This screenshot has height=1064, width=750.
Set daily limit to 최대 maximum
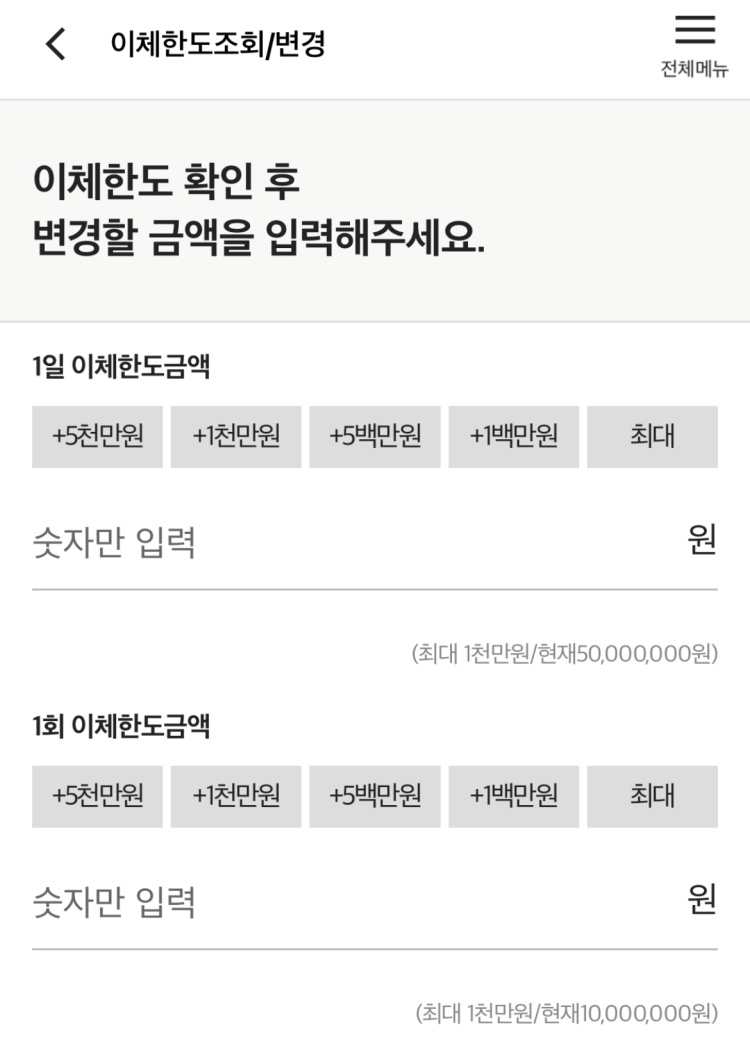point(652,436)
